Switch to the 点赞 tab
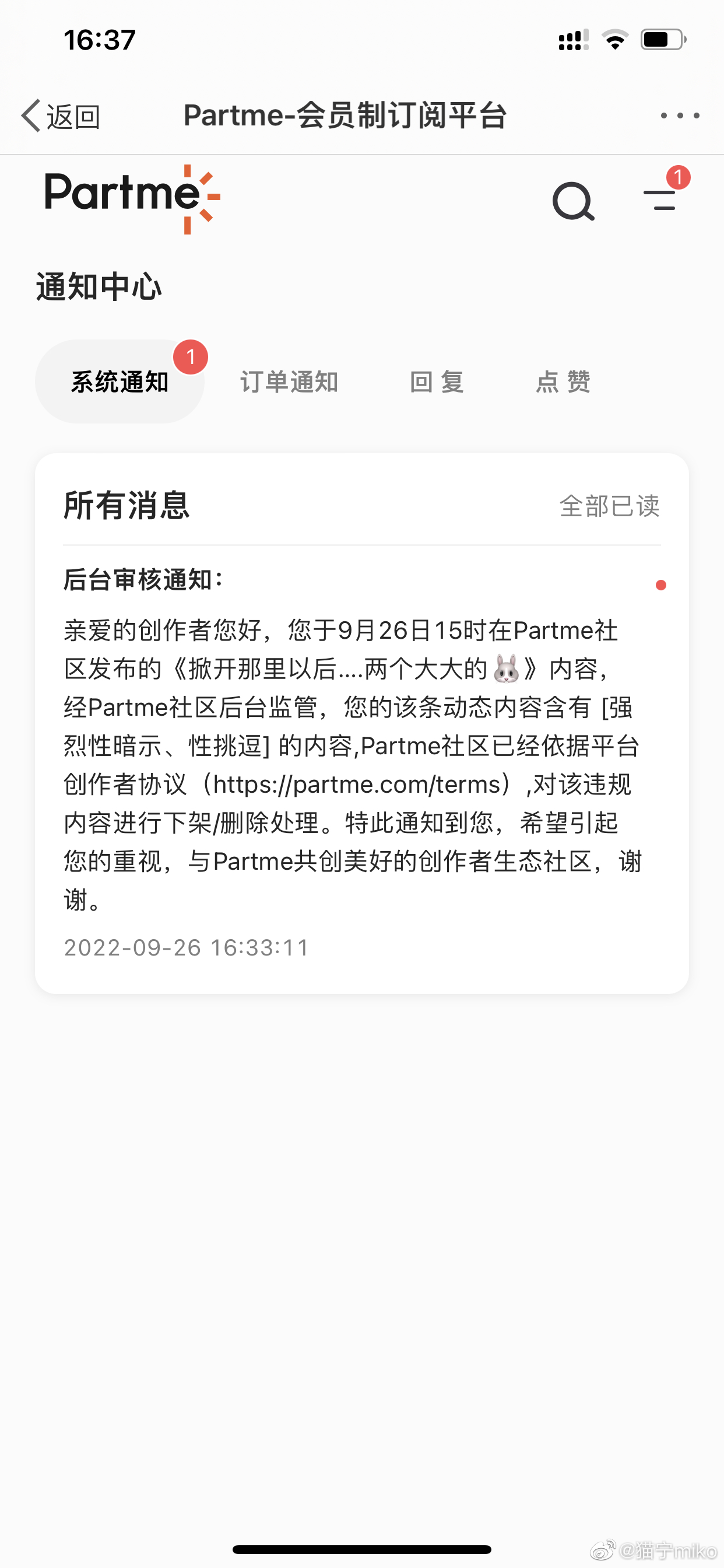724x1568 pixels. (x=563, y=381)
